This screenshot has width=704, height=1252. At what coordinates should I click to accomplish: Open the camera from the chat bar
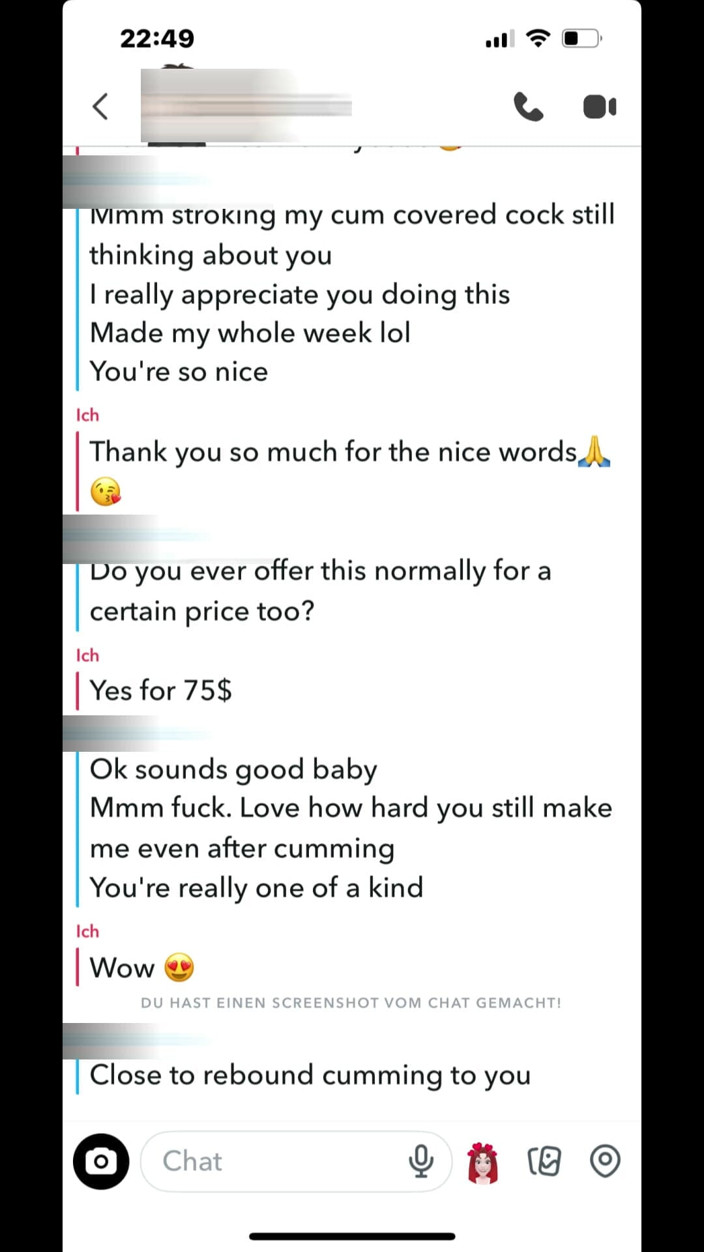coord(101,1161)
